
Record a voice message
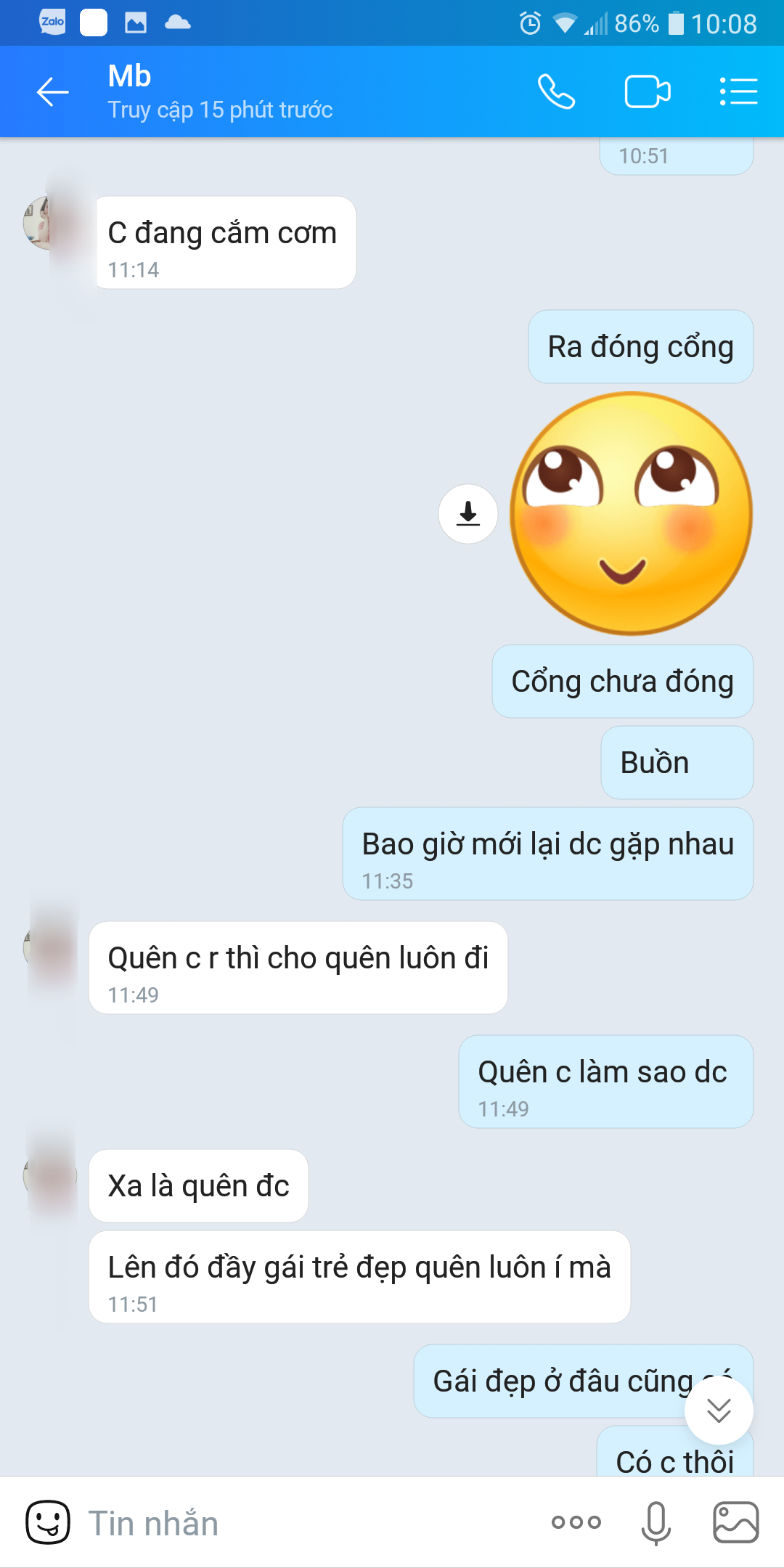coord(656,1522)
